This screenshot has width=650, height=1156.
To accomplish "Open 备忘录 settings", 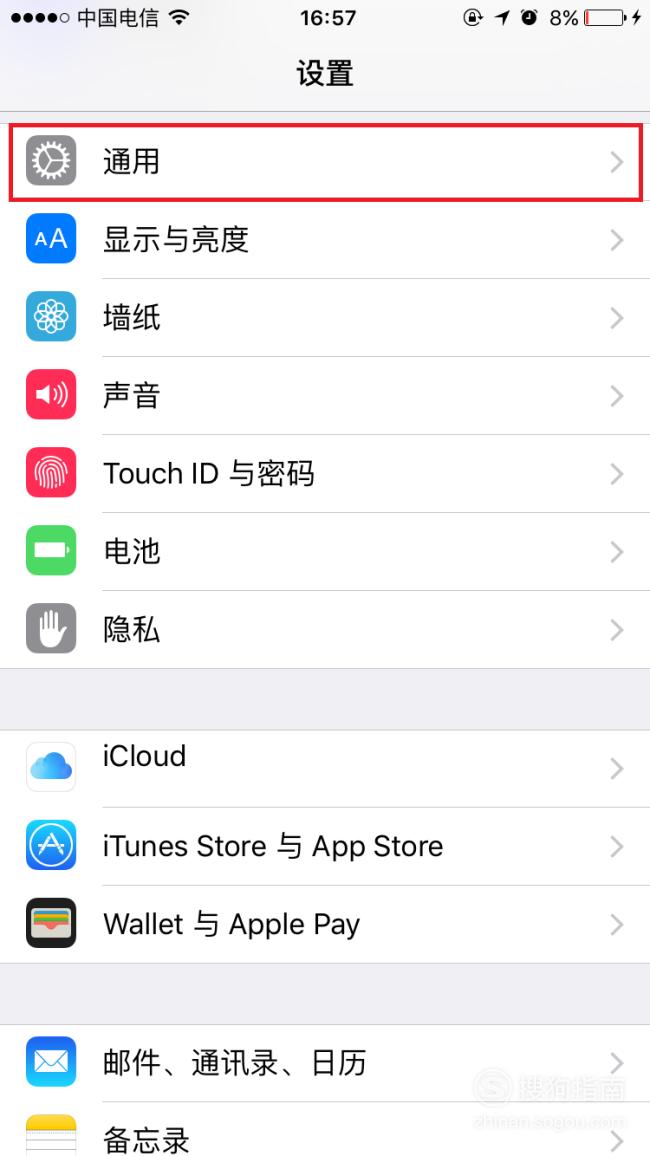I will click(x=325, y=1129).
